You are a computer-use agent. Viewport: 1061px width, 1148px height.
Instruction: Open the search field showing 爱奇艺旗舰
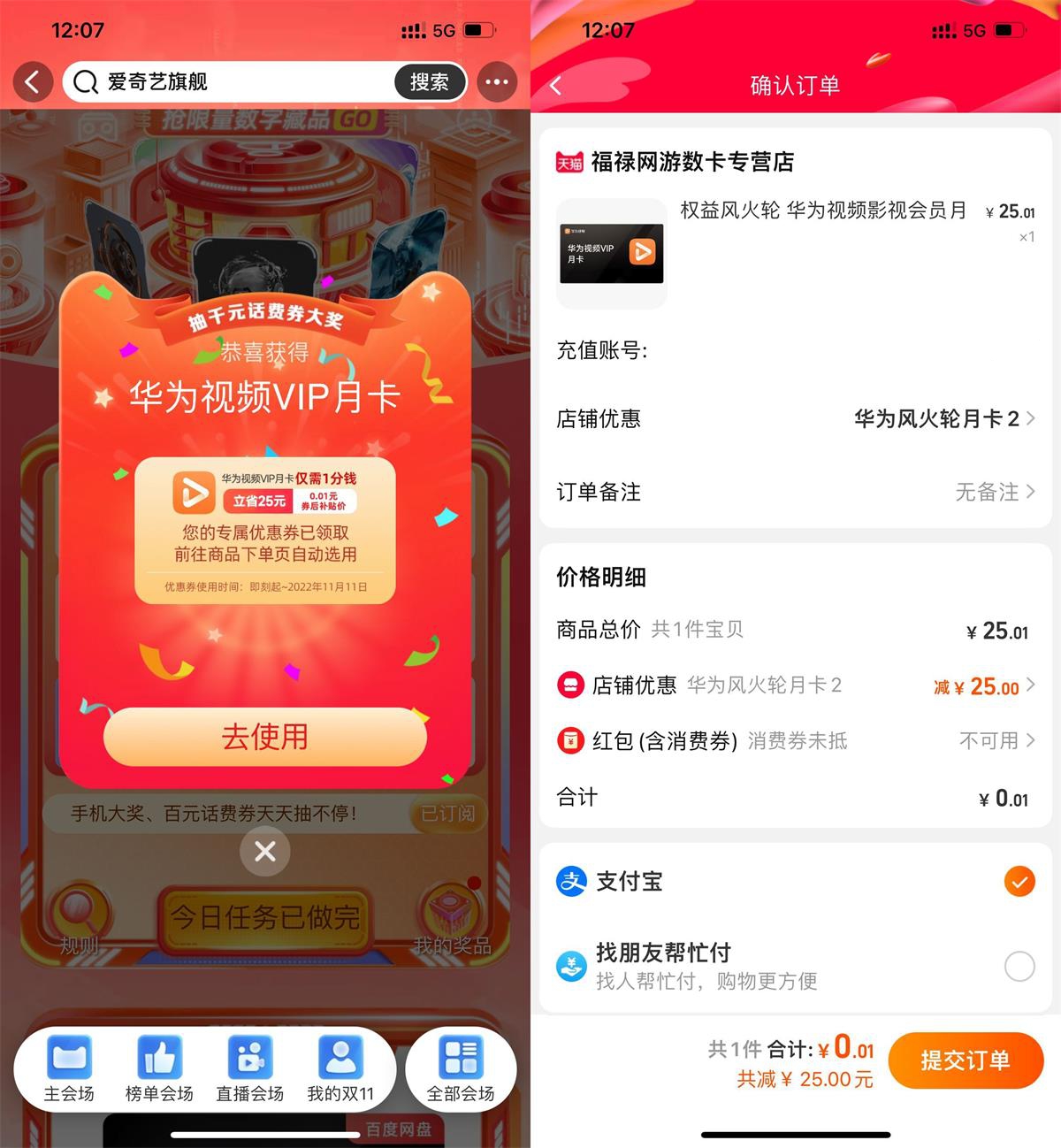[x=230, y=82]
